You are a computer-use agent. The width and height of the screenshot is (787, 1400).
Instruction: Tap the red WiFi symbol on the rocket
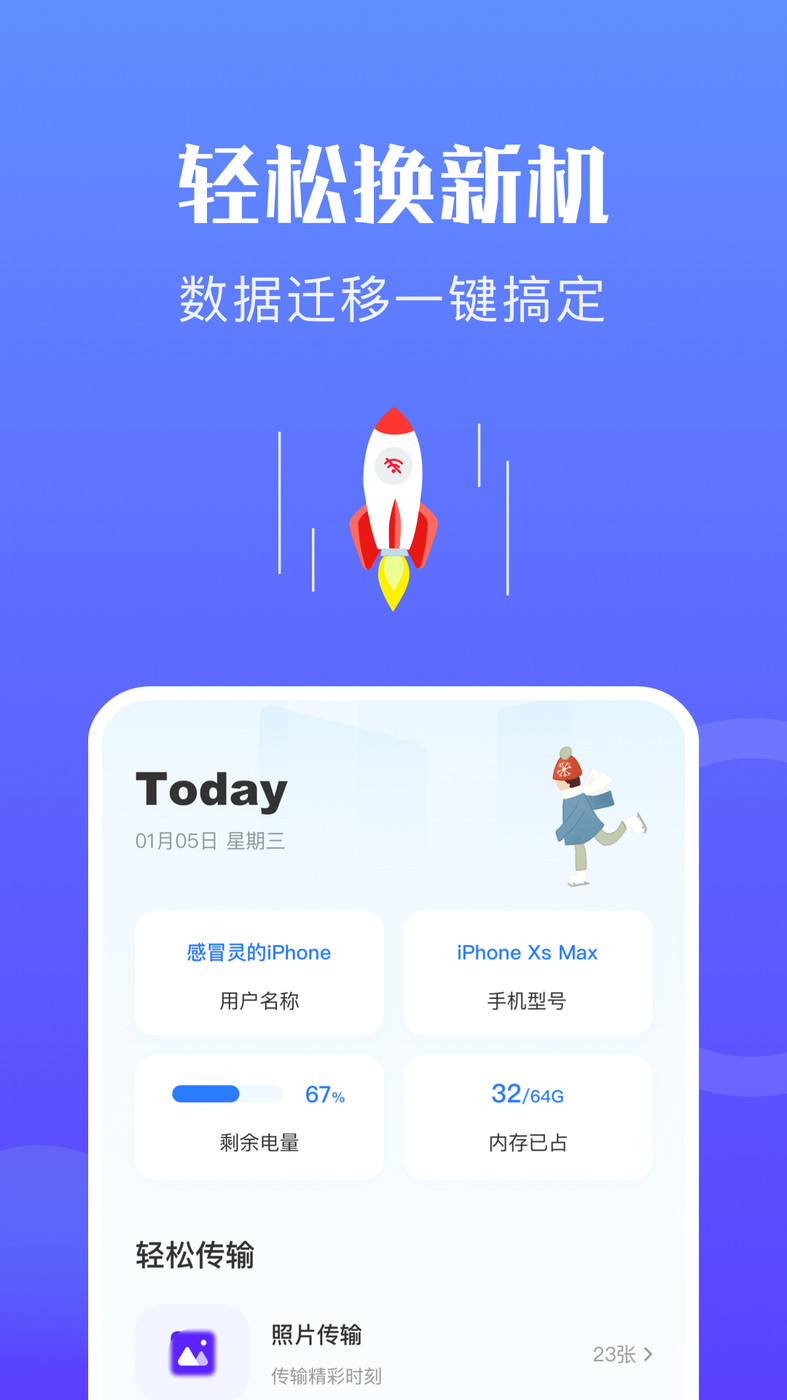[x=394, y=463]
